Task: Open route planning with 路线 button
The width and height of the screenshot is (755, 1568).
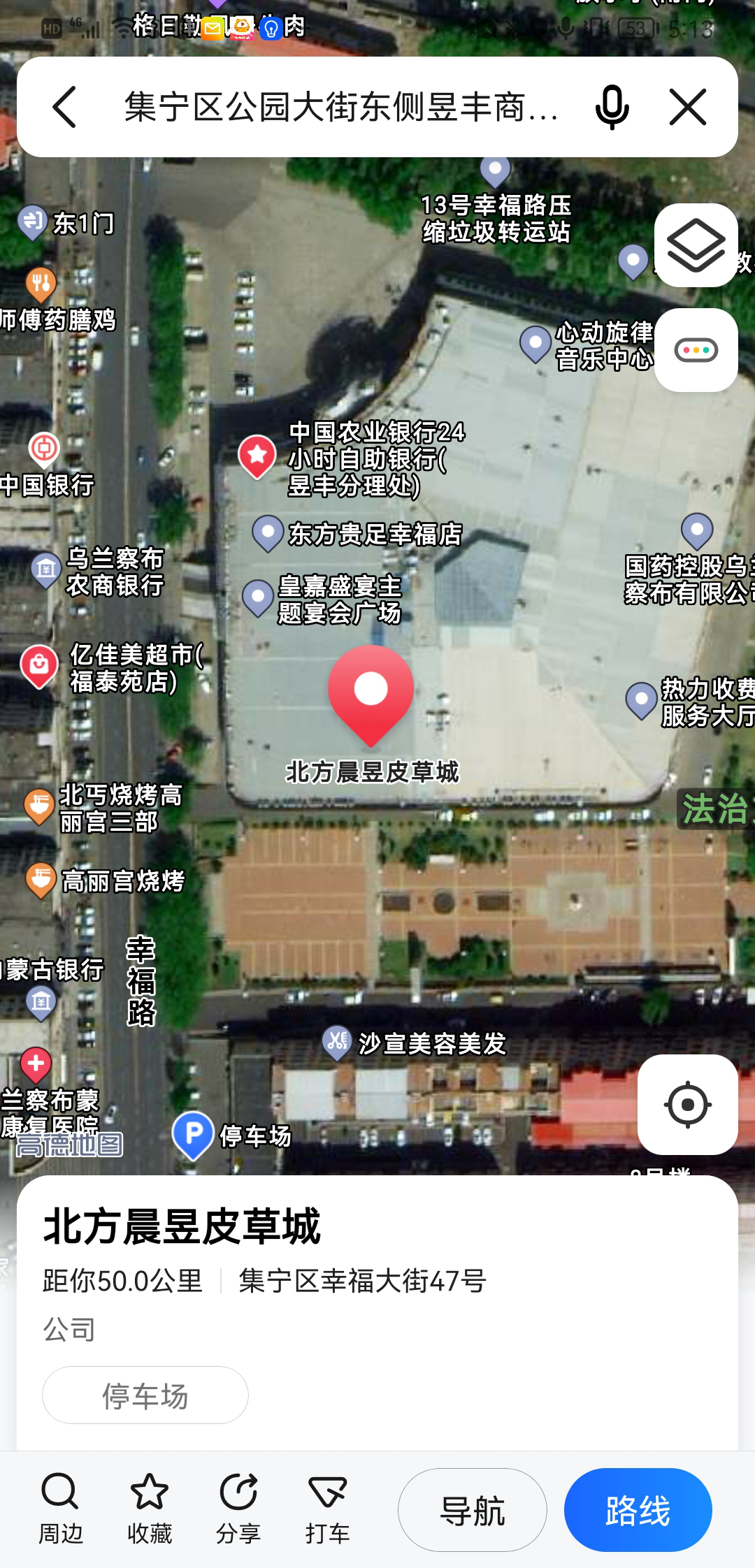Action: pyautogui.click(x=638, y=1511)
